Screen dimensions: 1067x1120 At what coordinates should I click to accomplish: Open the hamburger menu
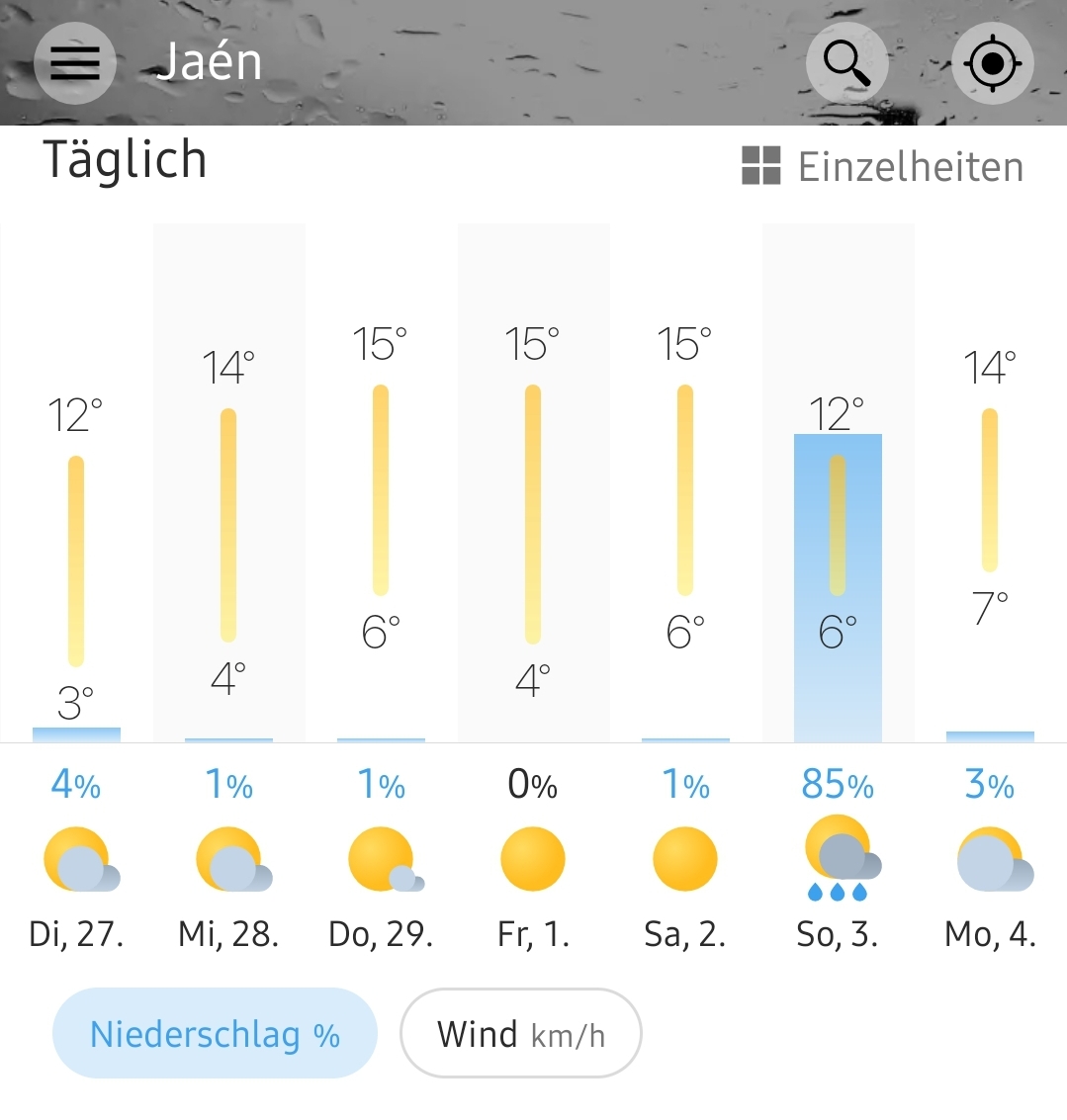pos(75,63)
